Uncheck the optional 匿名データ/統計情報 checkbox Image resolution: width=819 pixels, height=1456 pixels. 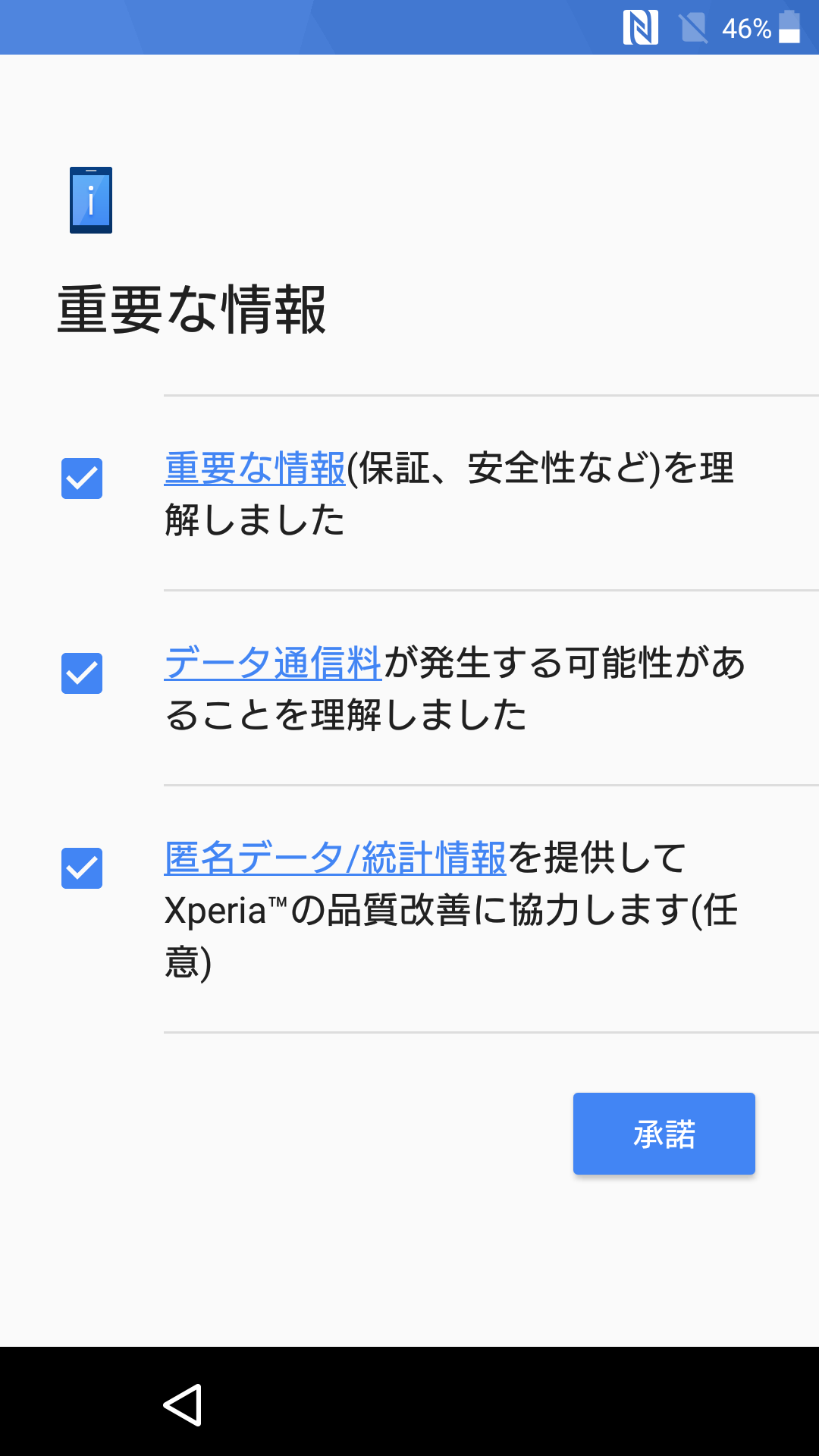(x=82, y=868)
